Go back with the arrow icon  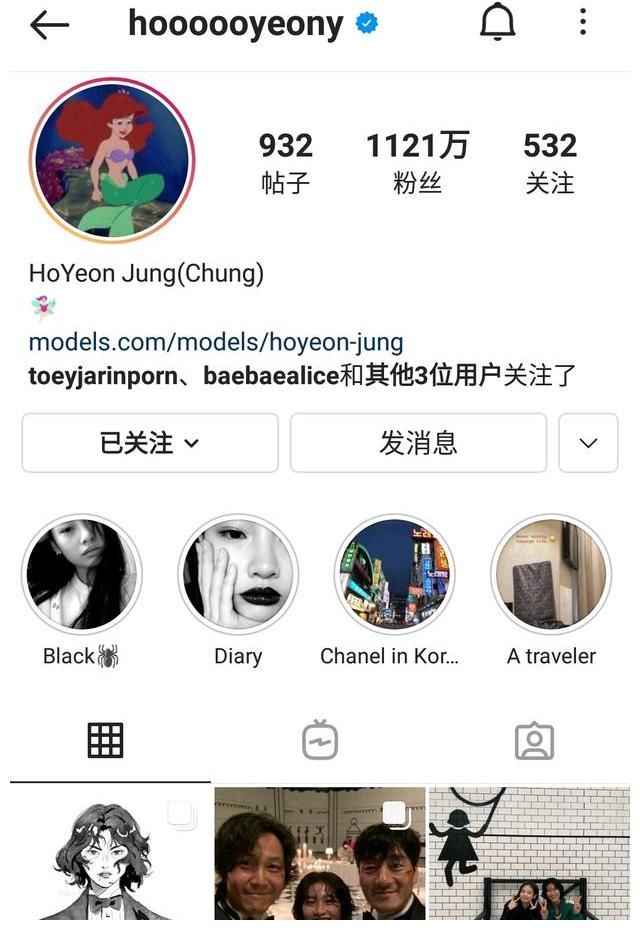click(x=50, y=25)
